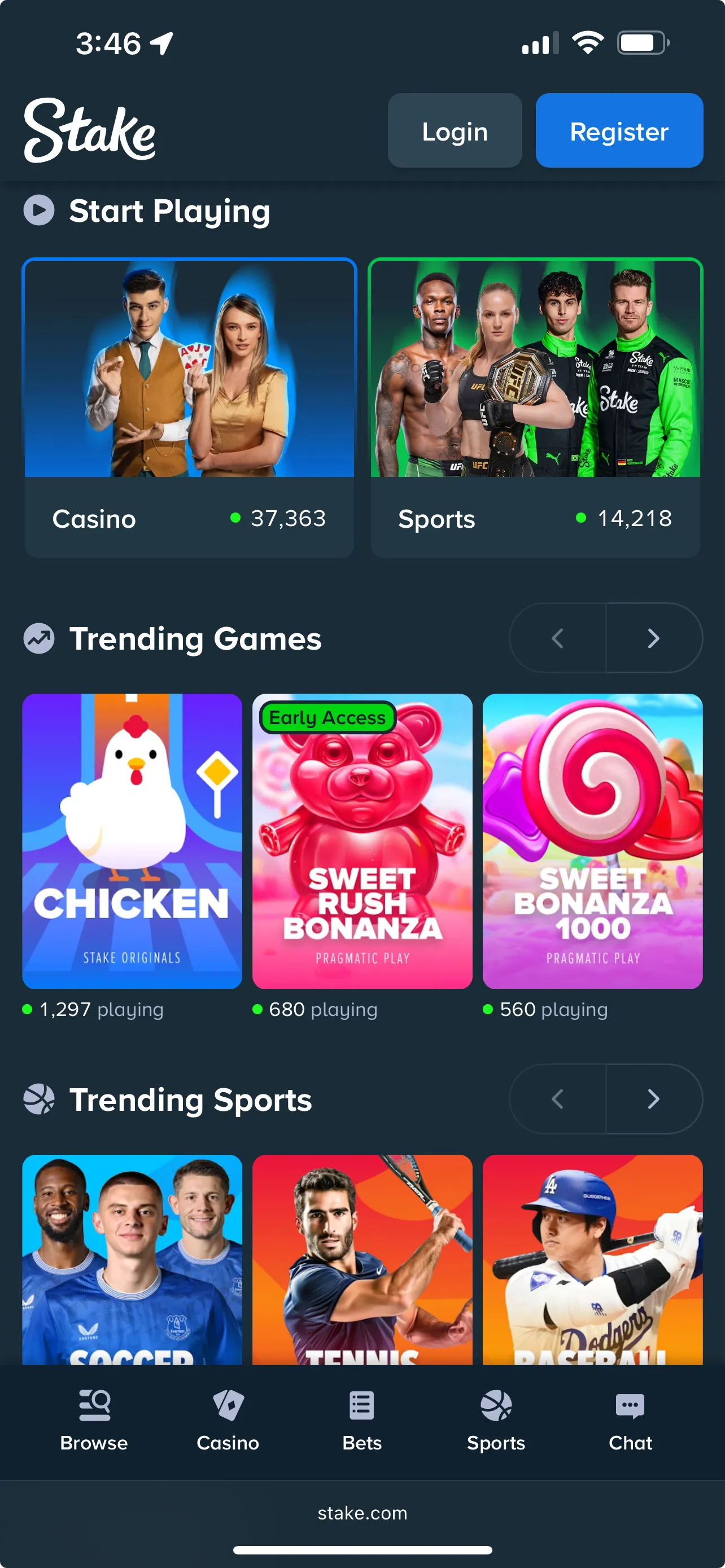
Task: Open the Bets icon in bottom navigation
Action: (361, 1404)
